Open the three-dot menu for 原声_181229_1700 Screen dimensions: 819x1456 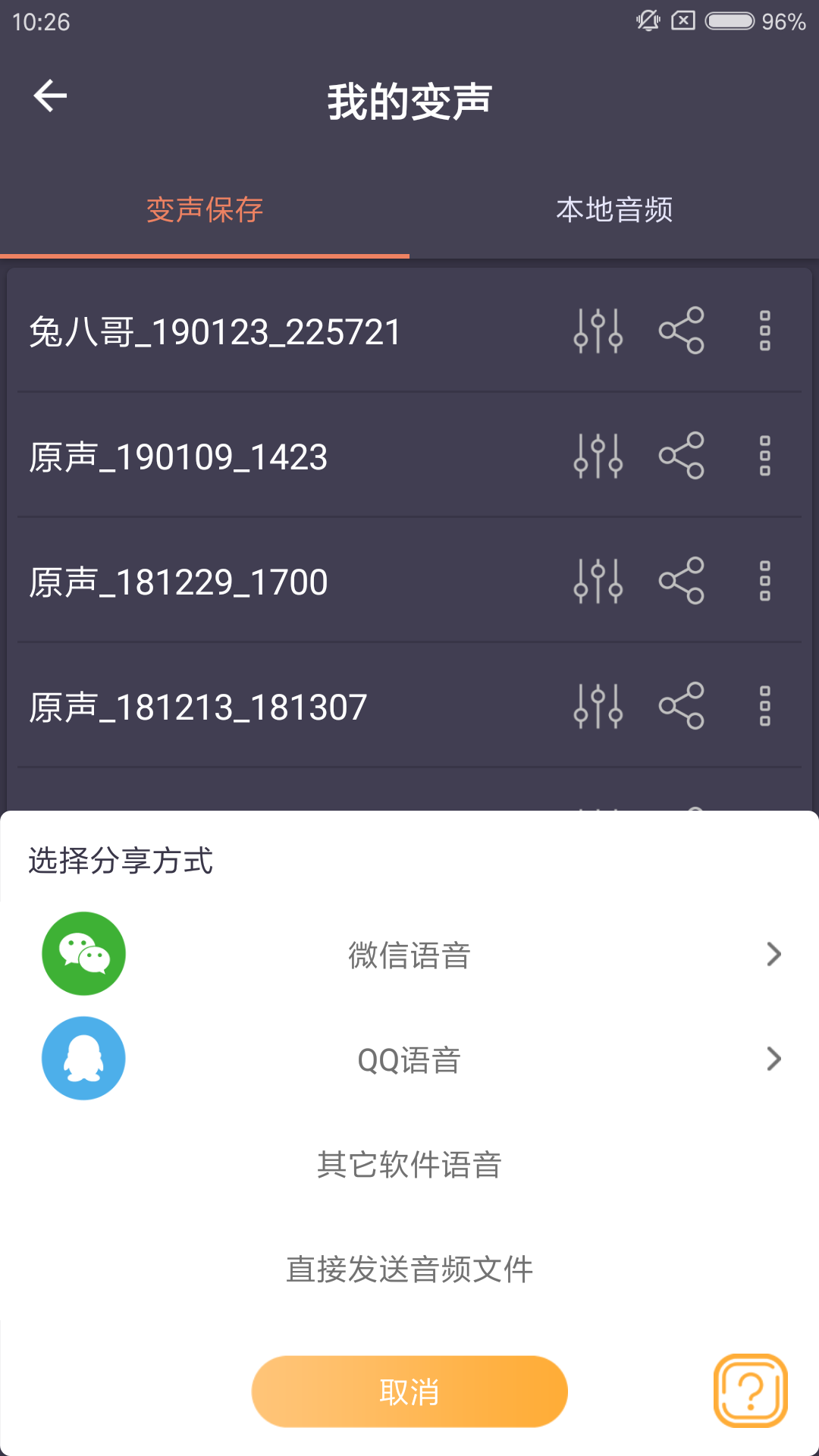pyautogui.click(x=764, y=582)
